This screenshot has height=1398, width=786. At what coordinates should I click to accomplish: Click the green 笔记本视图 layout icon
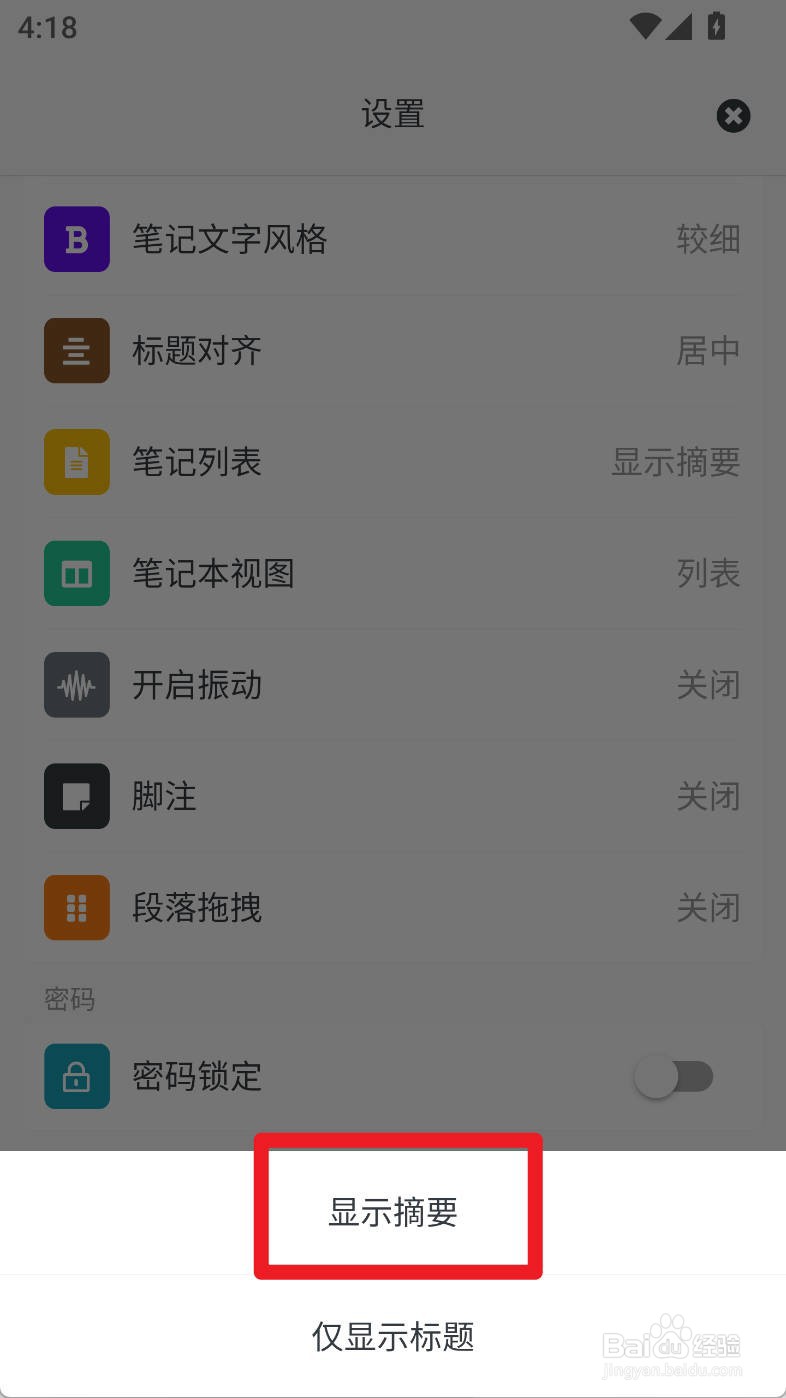(76, 573)
